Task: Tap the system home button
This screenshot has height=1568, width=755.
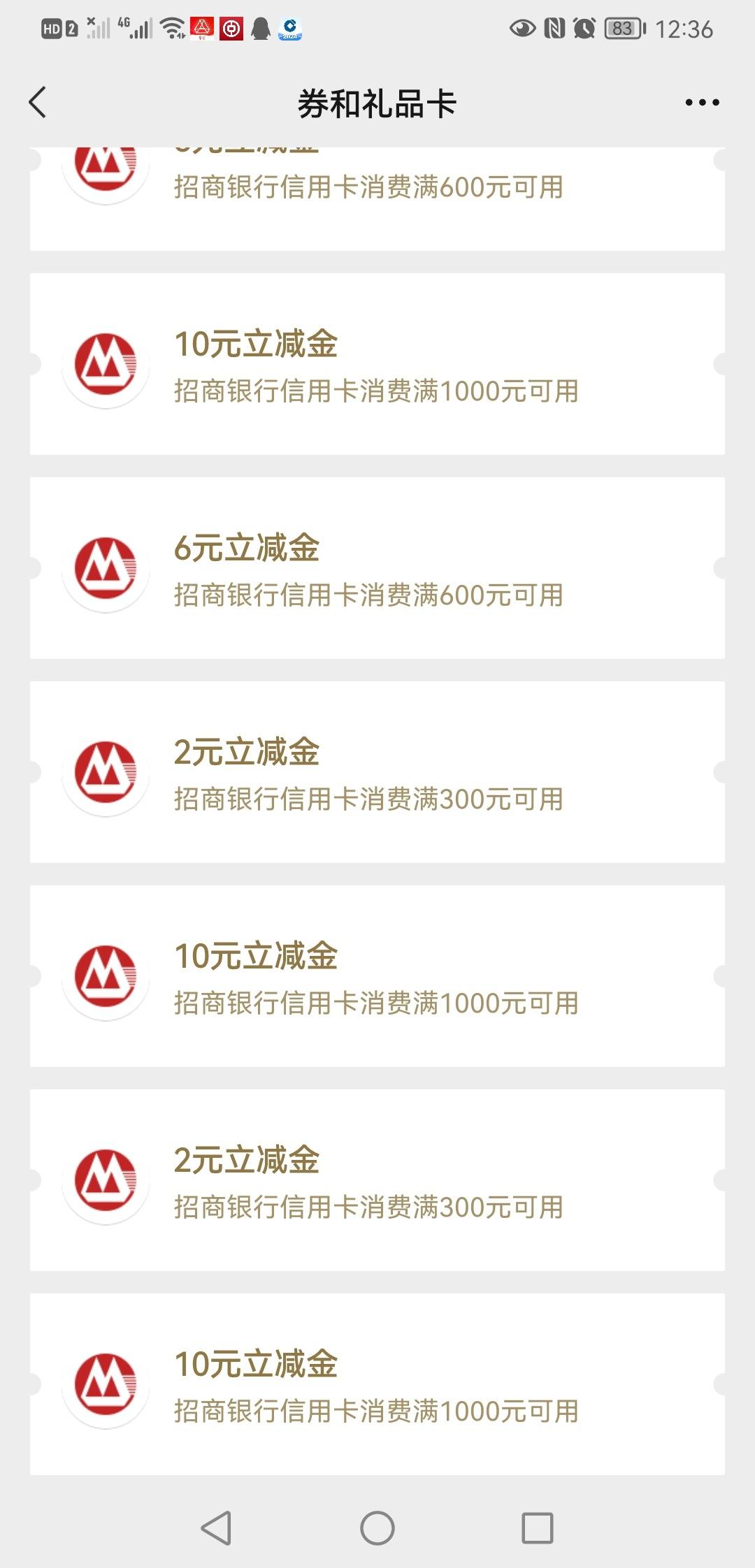Action: click(377, 1528)
